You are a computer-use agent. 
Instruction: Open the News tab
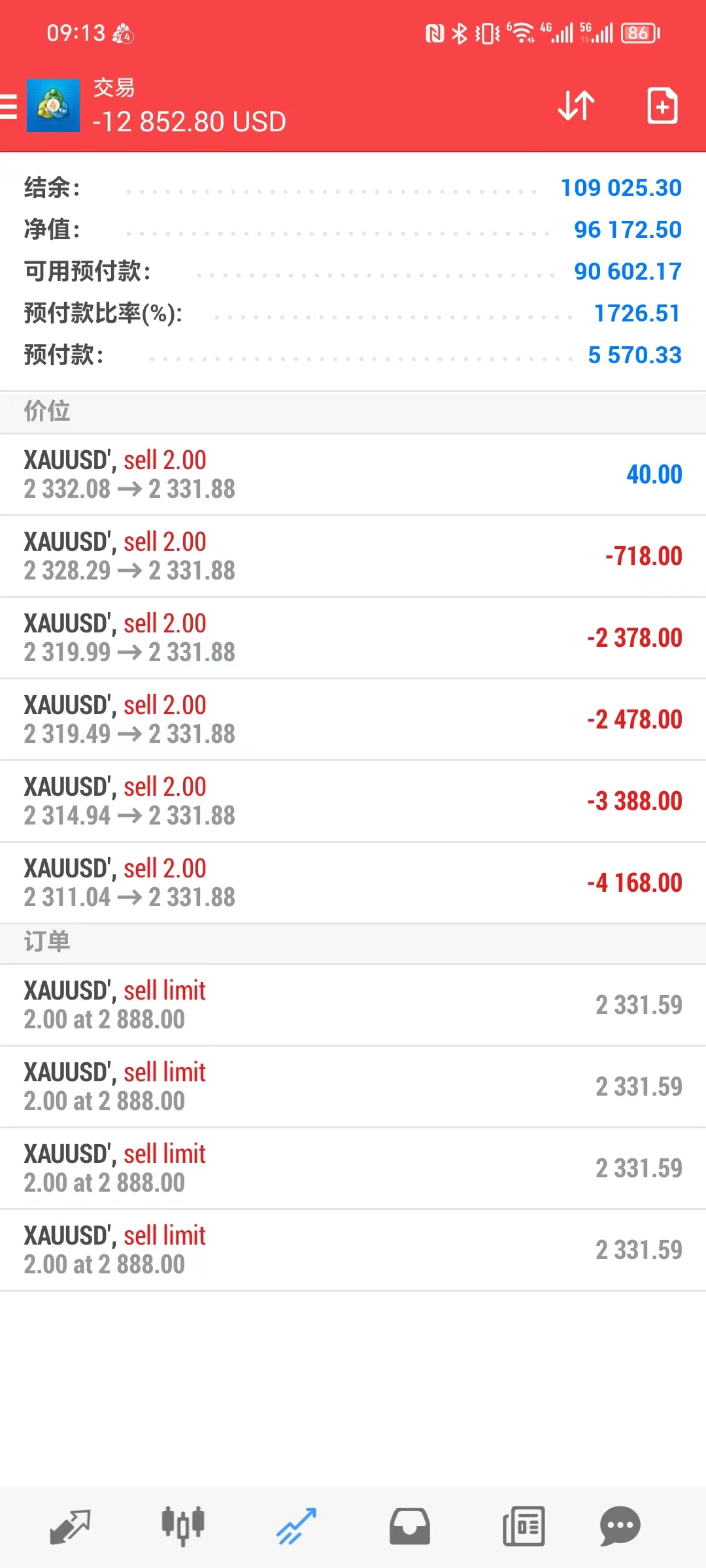(524, 1527)
